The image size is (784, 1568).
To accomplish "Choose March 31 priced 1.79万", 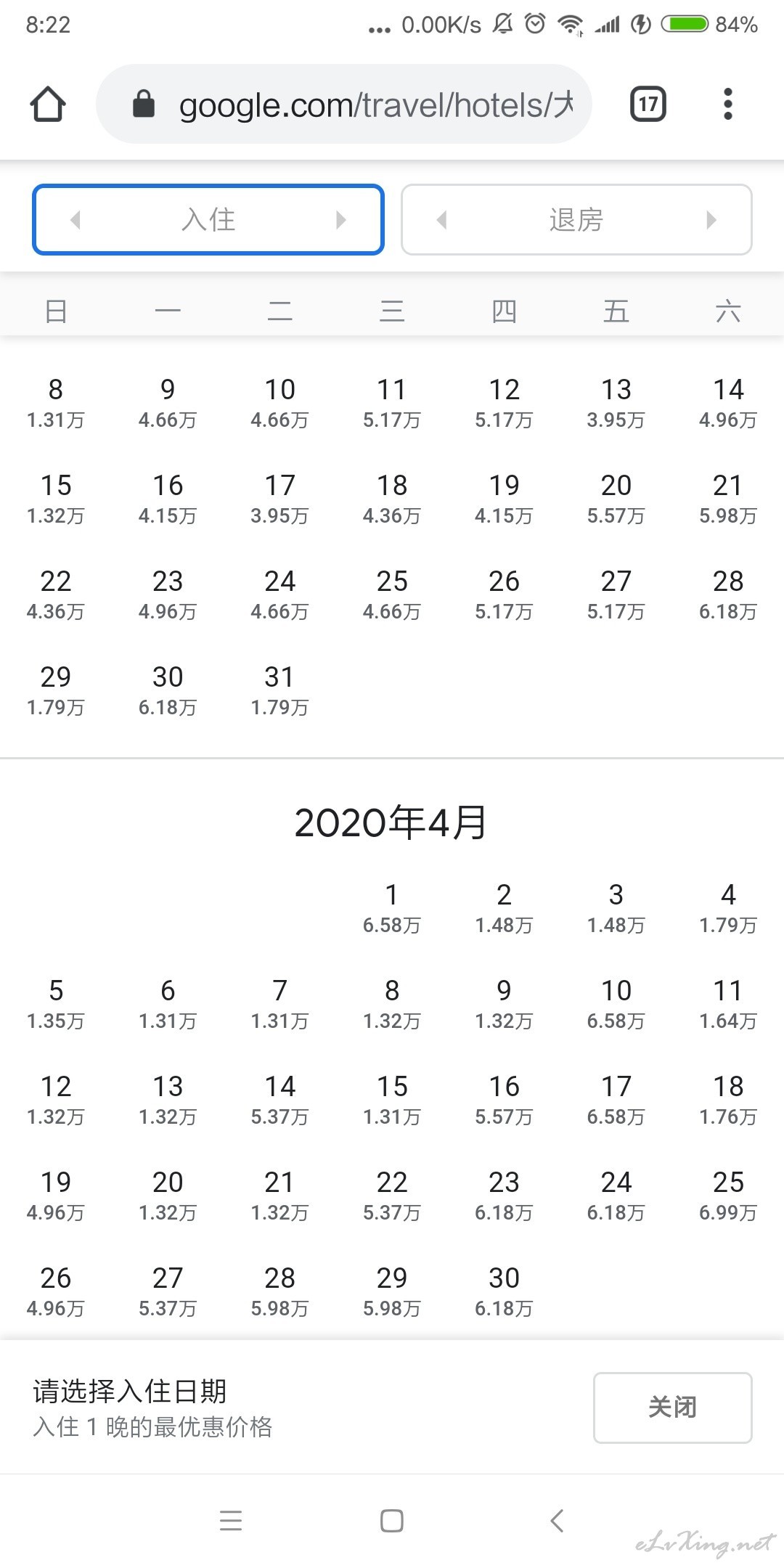I will tap(279, 690).
